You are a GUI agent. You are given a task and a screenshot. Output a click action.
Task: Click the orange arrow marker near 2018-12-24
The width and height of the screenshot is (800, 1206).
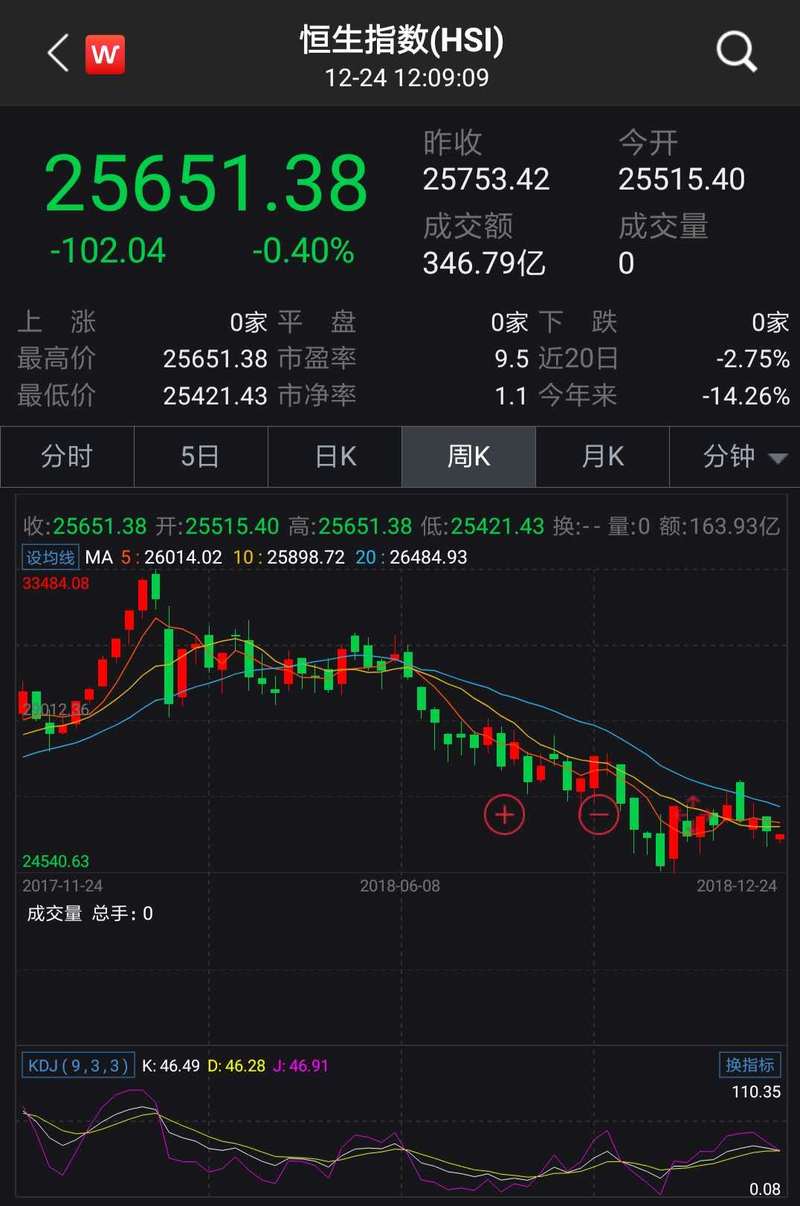point(690,800)
